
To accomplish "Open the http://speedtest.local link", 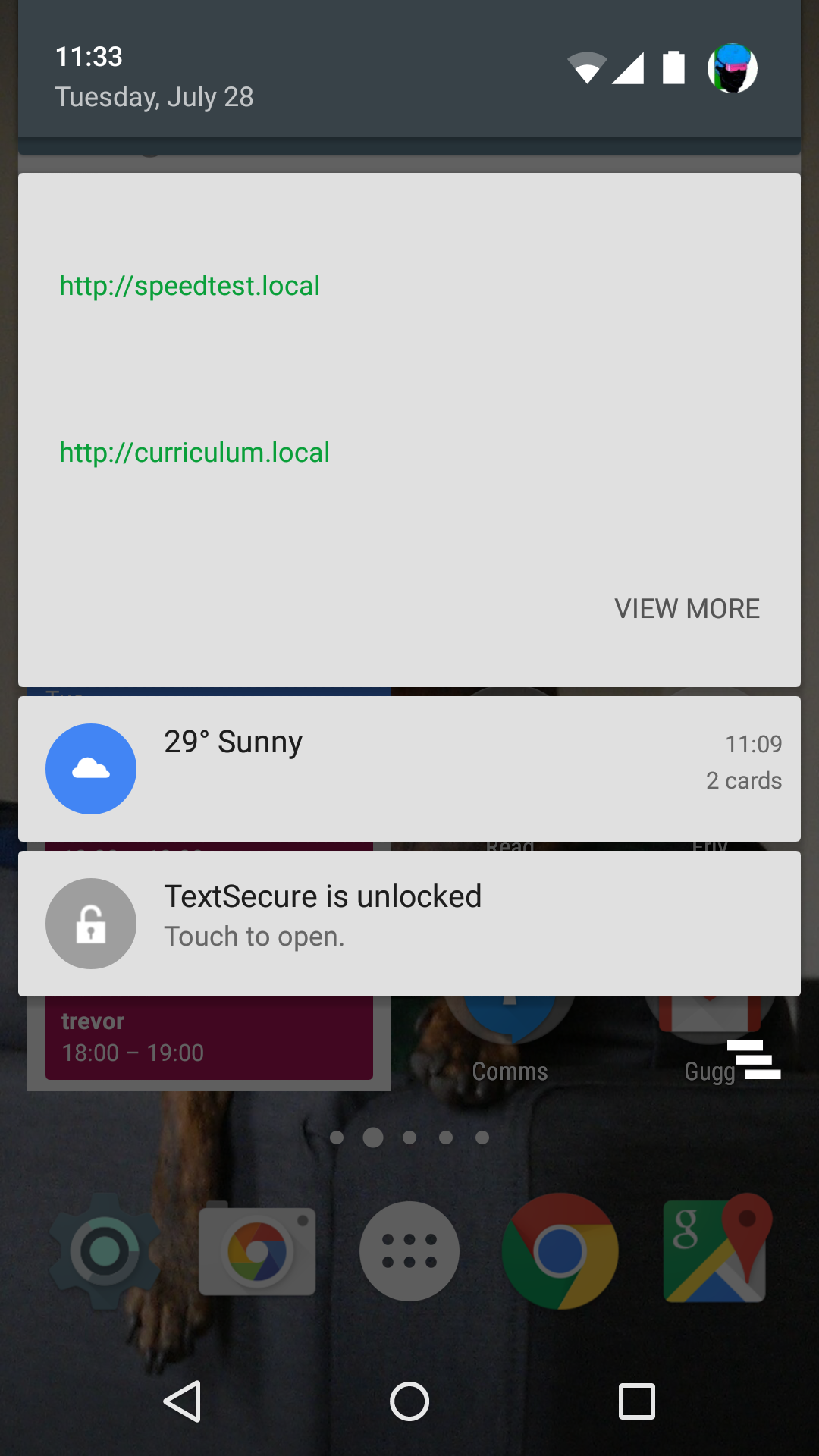I will [190, 286].
